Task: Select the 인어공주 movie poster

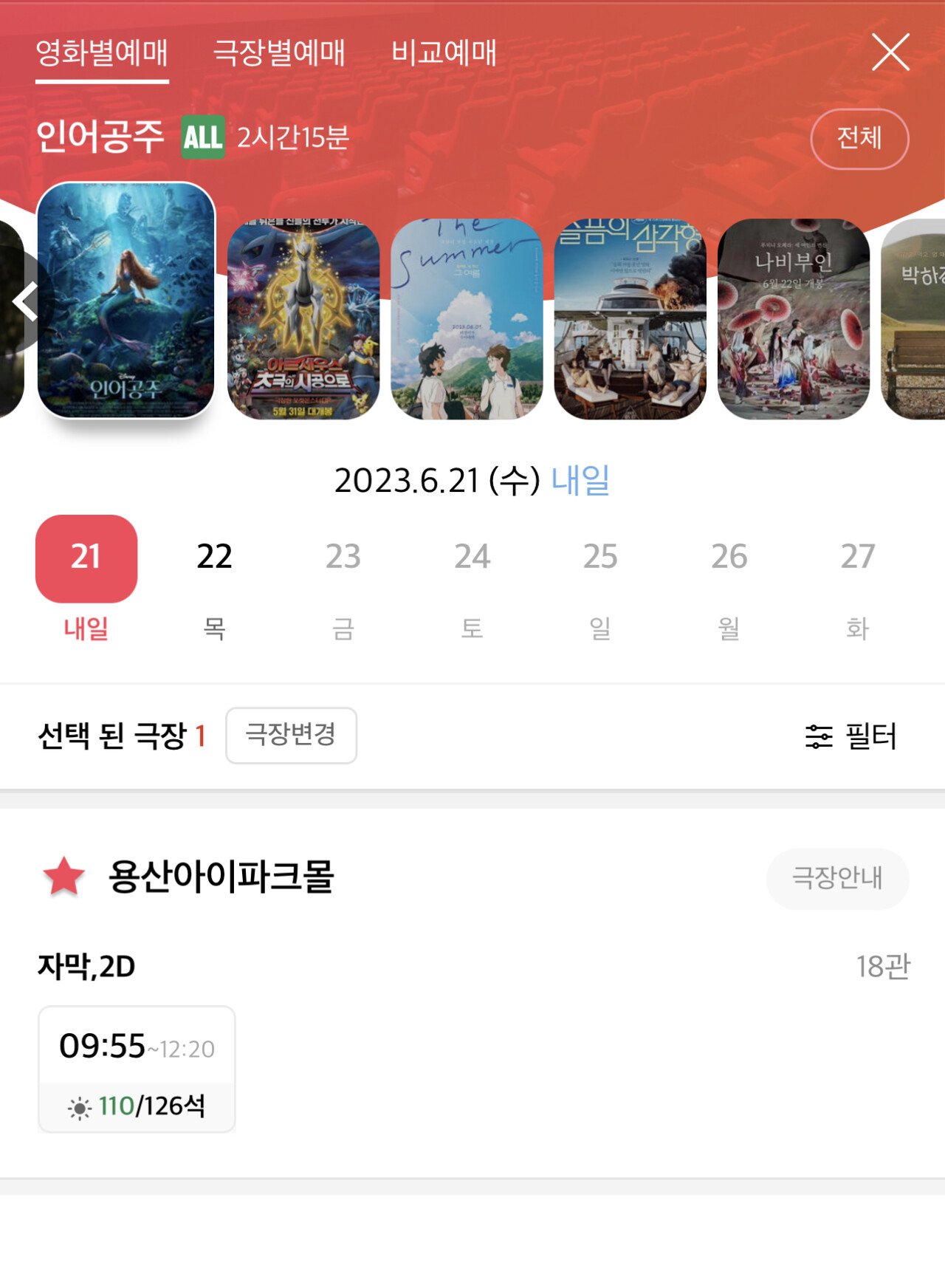Action: click(126, 301)
